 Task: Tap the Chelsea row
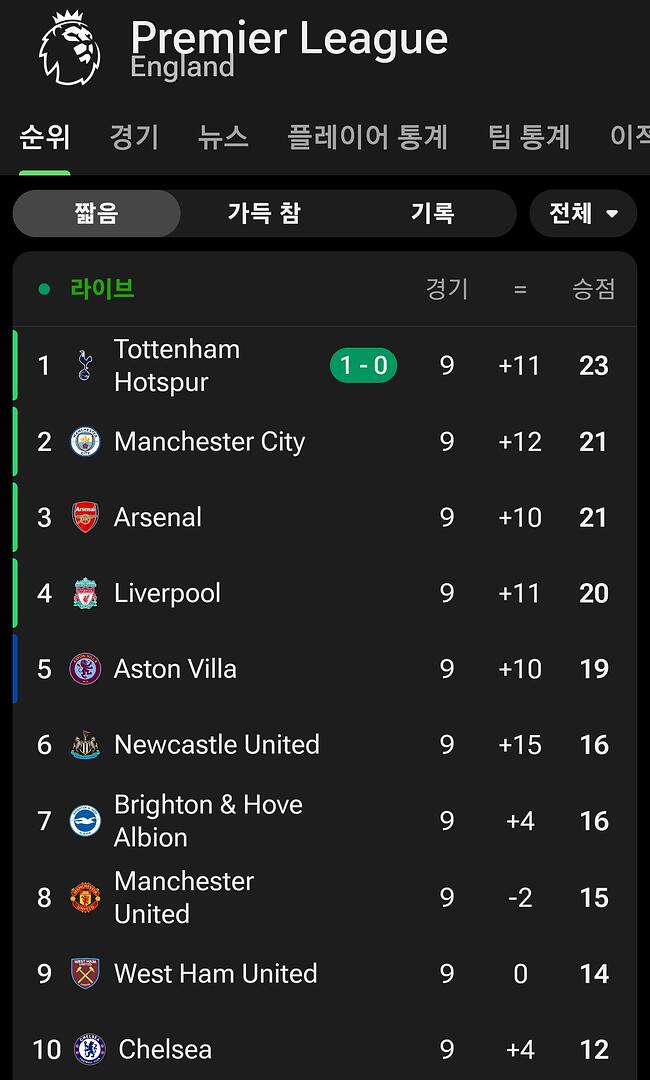coord(165,1049)
